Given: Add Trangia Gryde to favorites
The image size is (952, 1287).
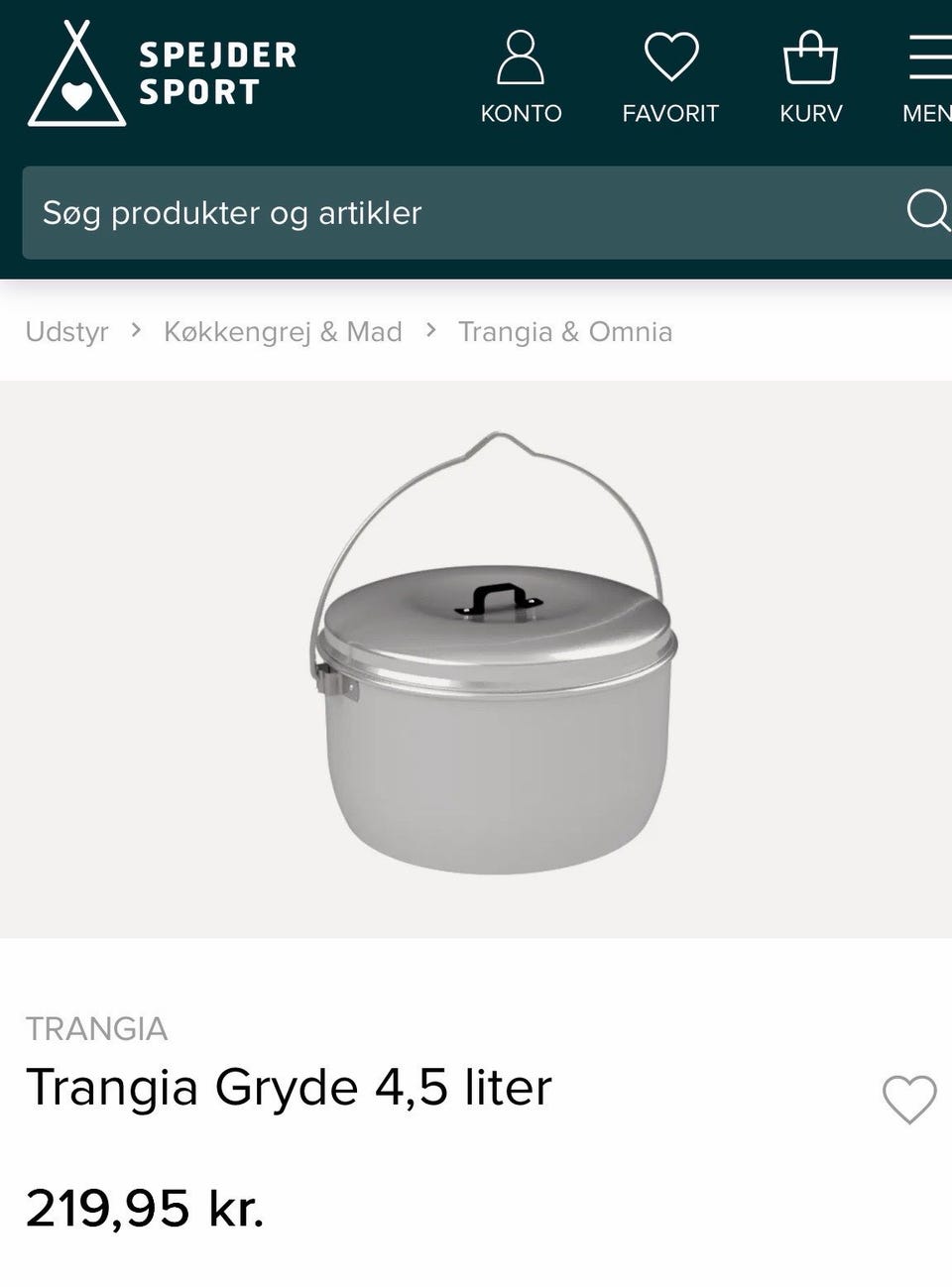Looking at the screenshot, I should coord(909,1099).
